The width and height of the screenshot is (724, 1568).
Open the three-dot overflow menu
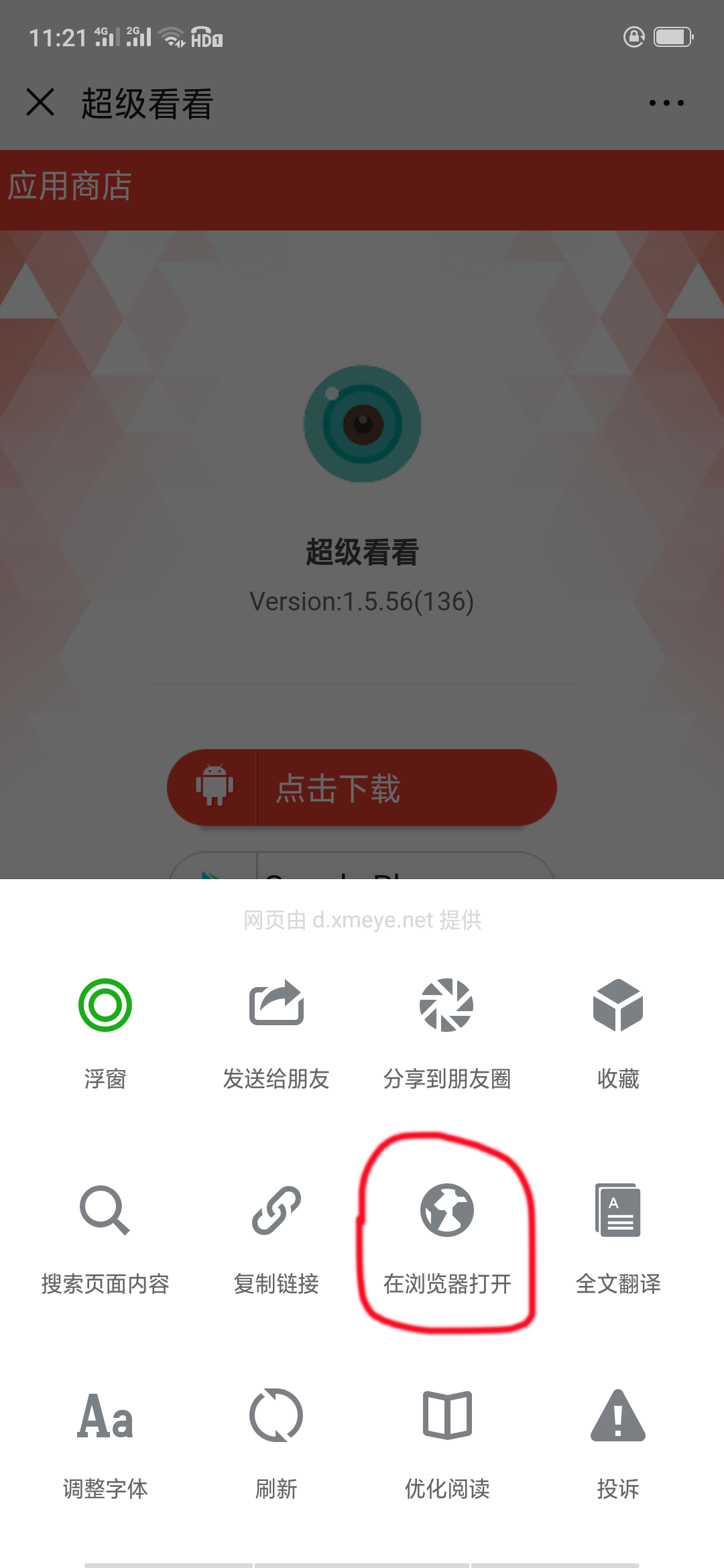(666, 102)
